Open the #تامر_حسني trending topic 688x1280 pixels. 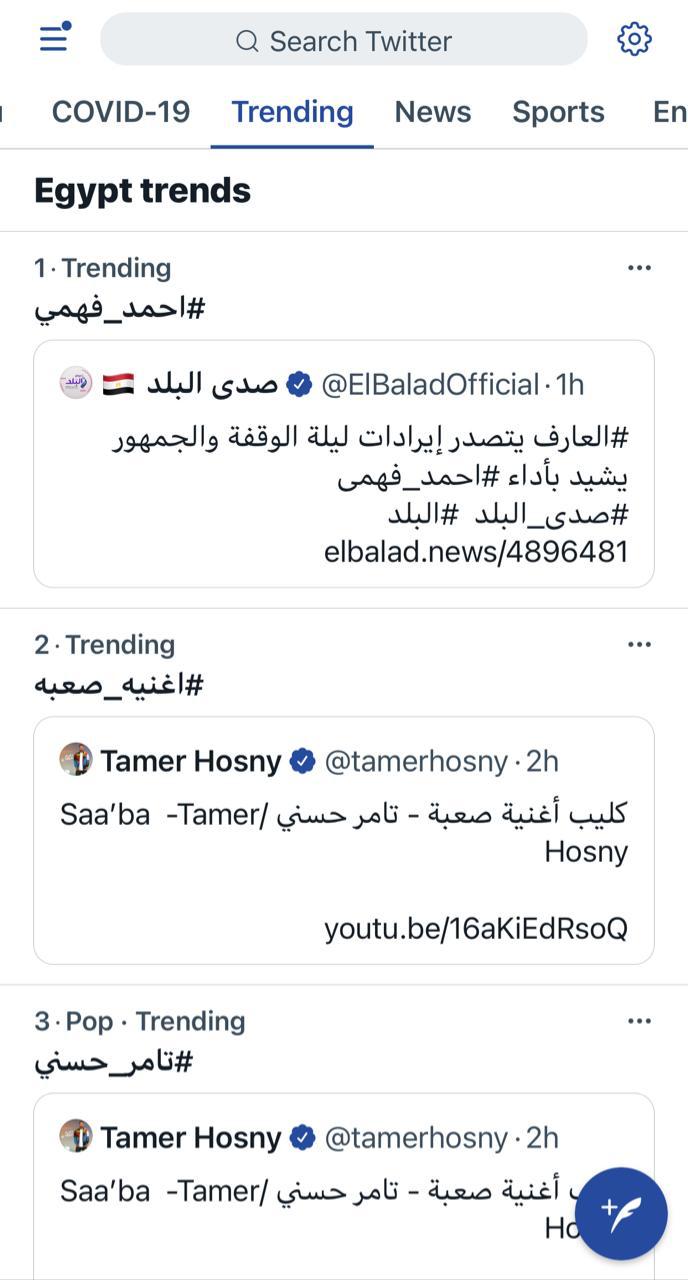[113, 1061]
